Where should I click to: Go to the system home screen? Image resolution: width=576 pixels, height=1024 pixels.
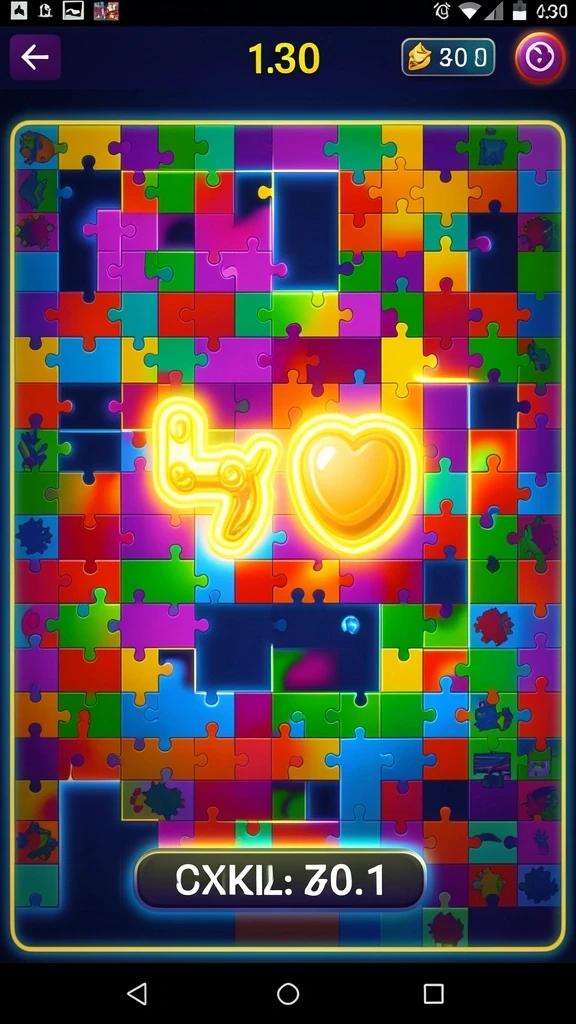[x=288, y=994]
